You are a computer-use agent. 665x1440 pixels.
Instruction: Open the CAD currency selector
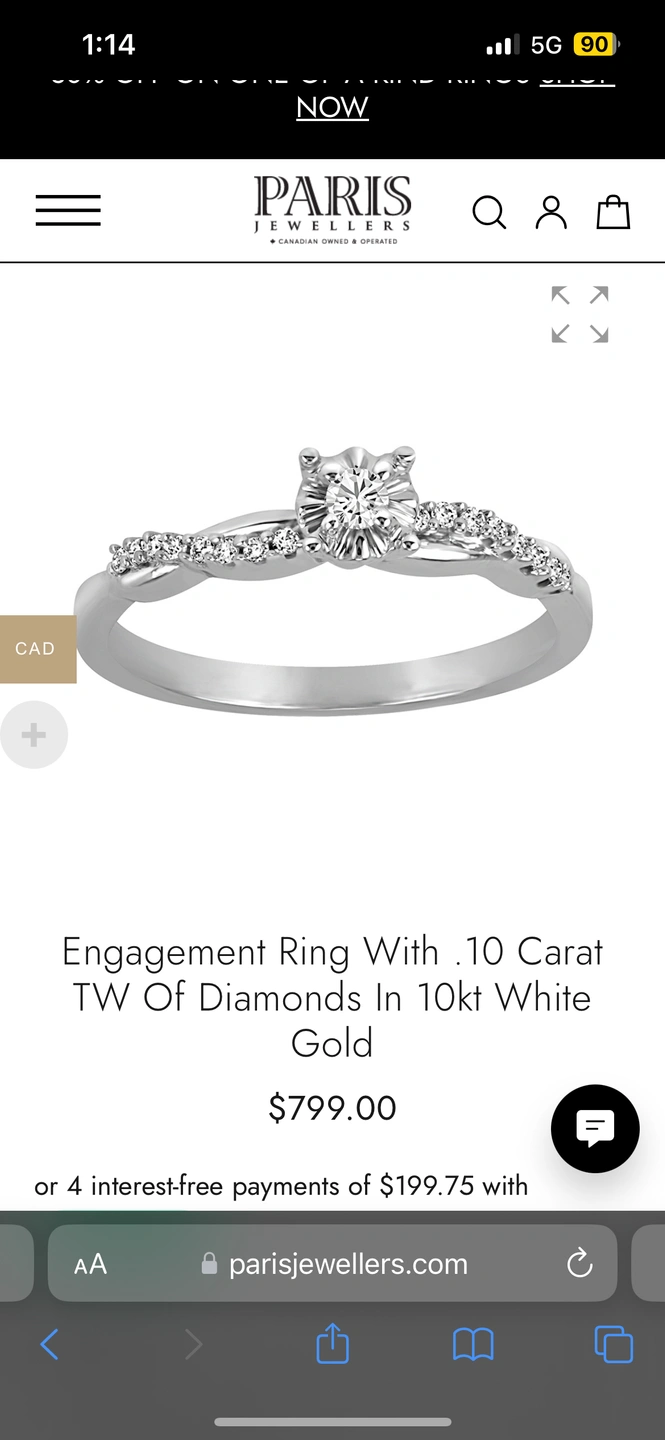[37, 649]
